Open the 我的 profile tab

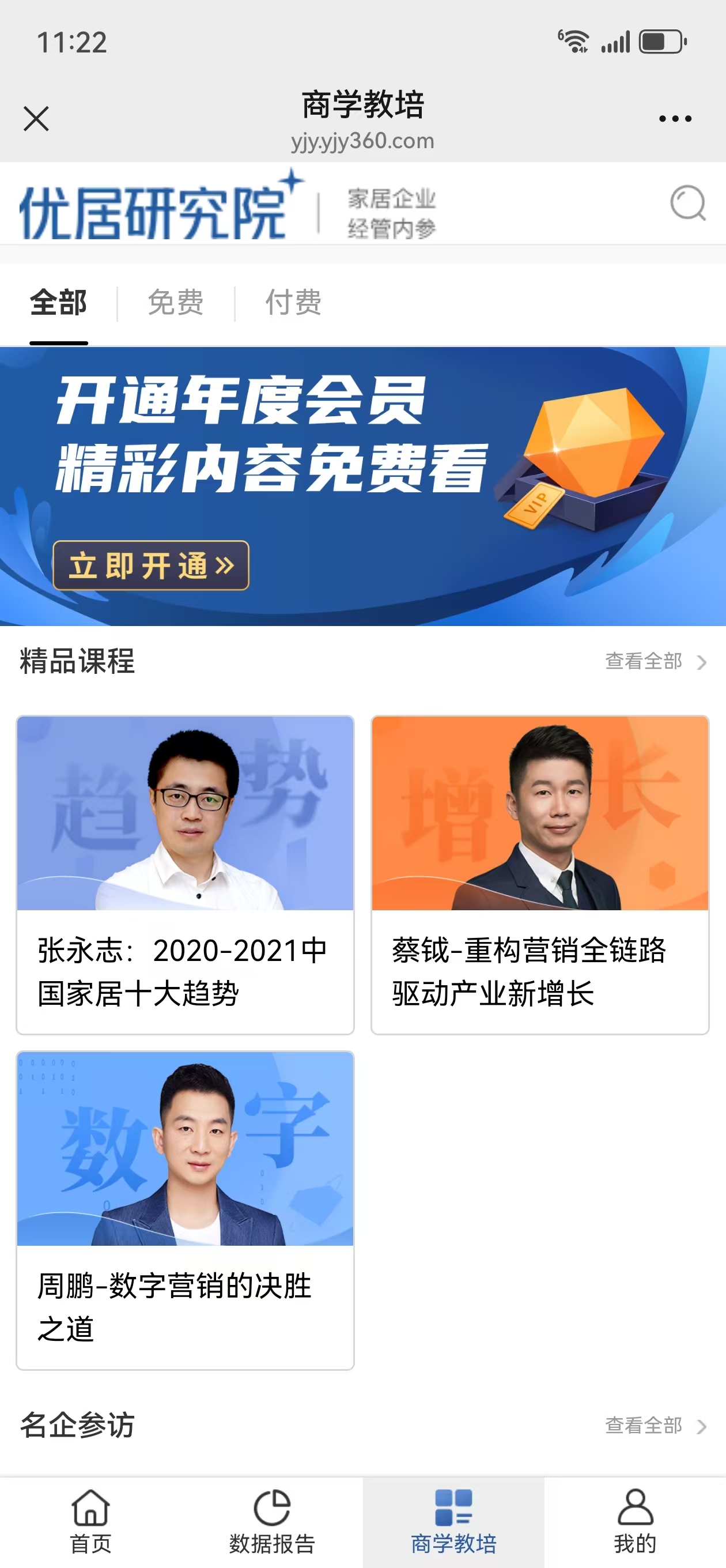(x=635, y=1522)
